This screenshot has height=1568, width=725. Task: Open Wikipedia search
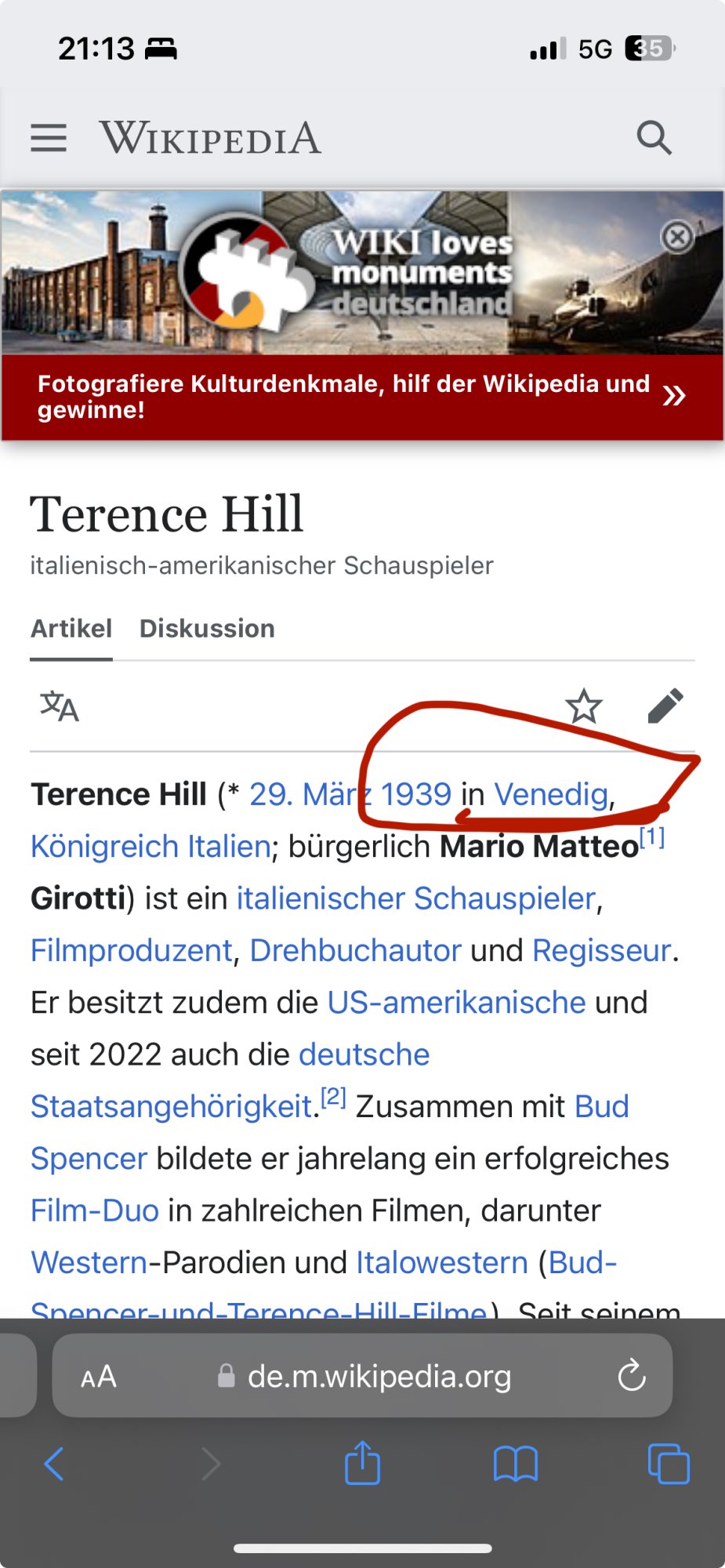point(654,138)
